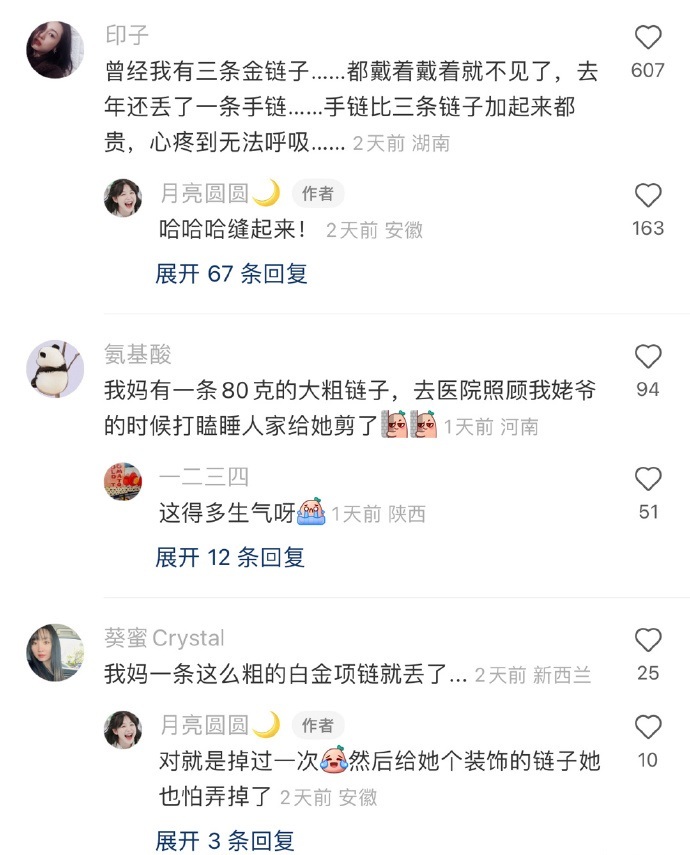The image size is (690, 855).
Task: Expand 12 replies under 氨基酸's comment
Action: click(x=230, y=557)
